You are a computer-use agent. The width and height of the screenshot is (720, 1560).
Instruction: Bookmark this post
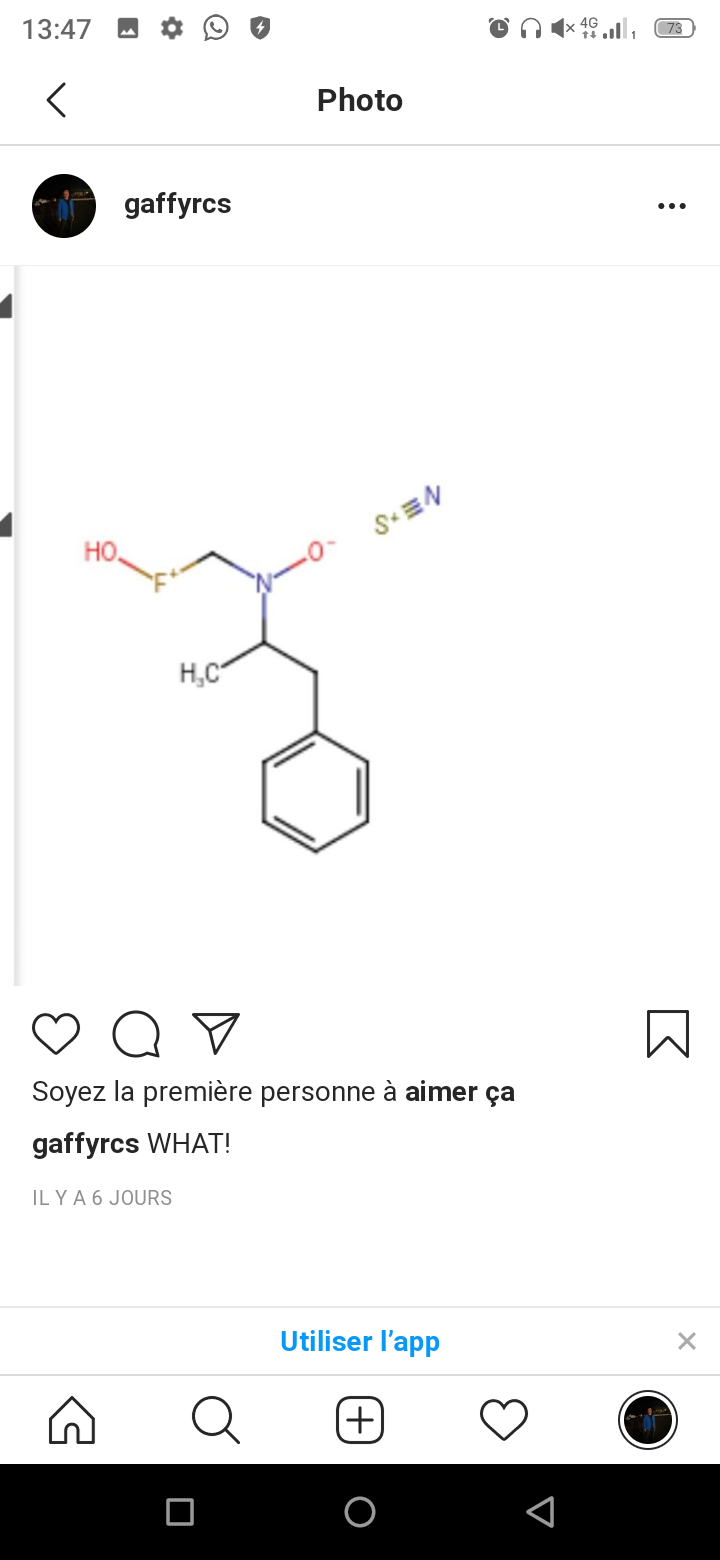tap(667, 1034)
